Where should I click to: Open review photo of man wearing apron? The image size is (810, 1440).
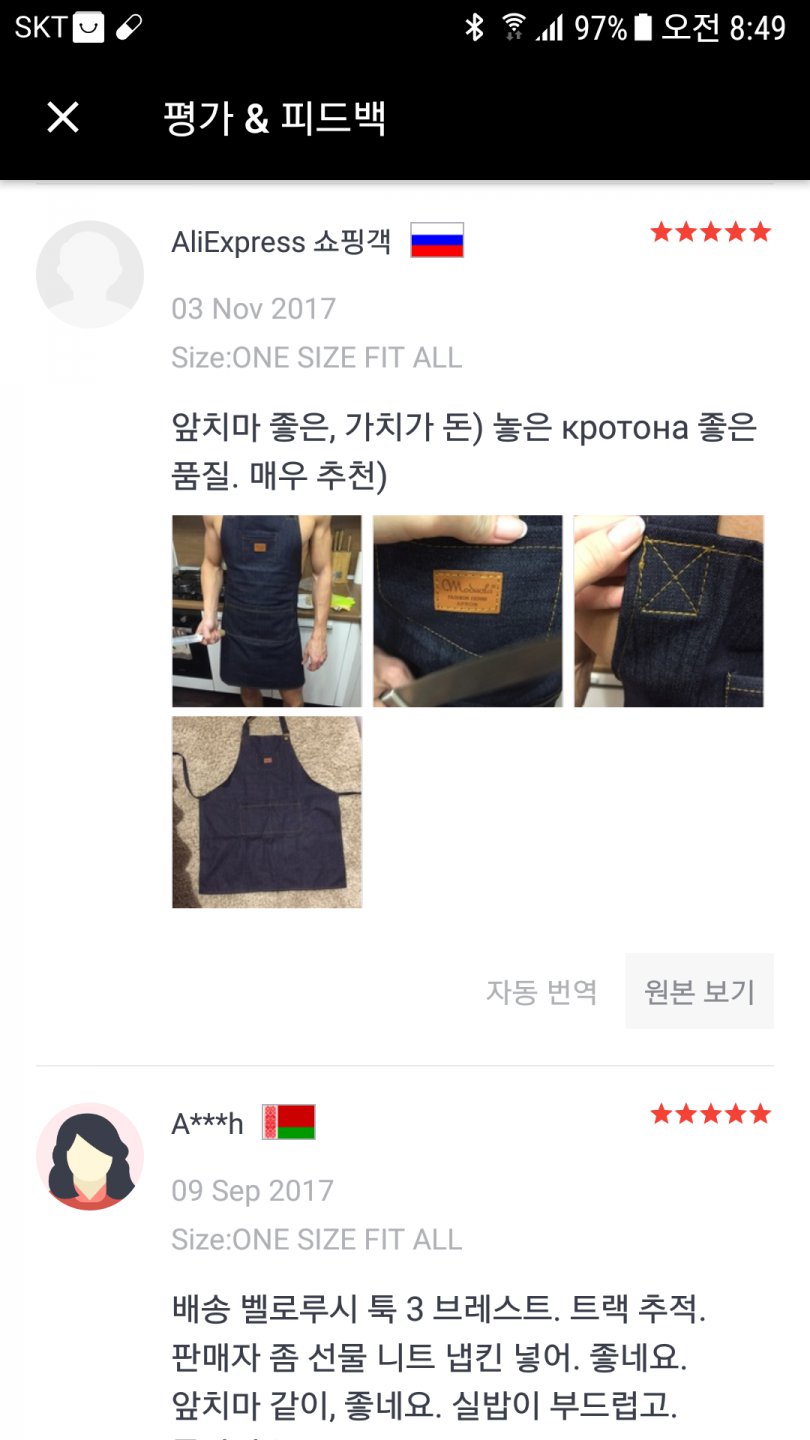[x=267, y=611]
